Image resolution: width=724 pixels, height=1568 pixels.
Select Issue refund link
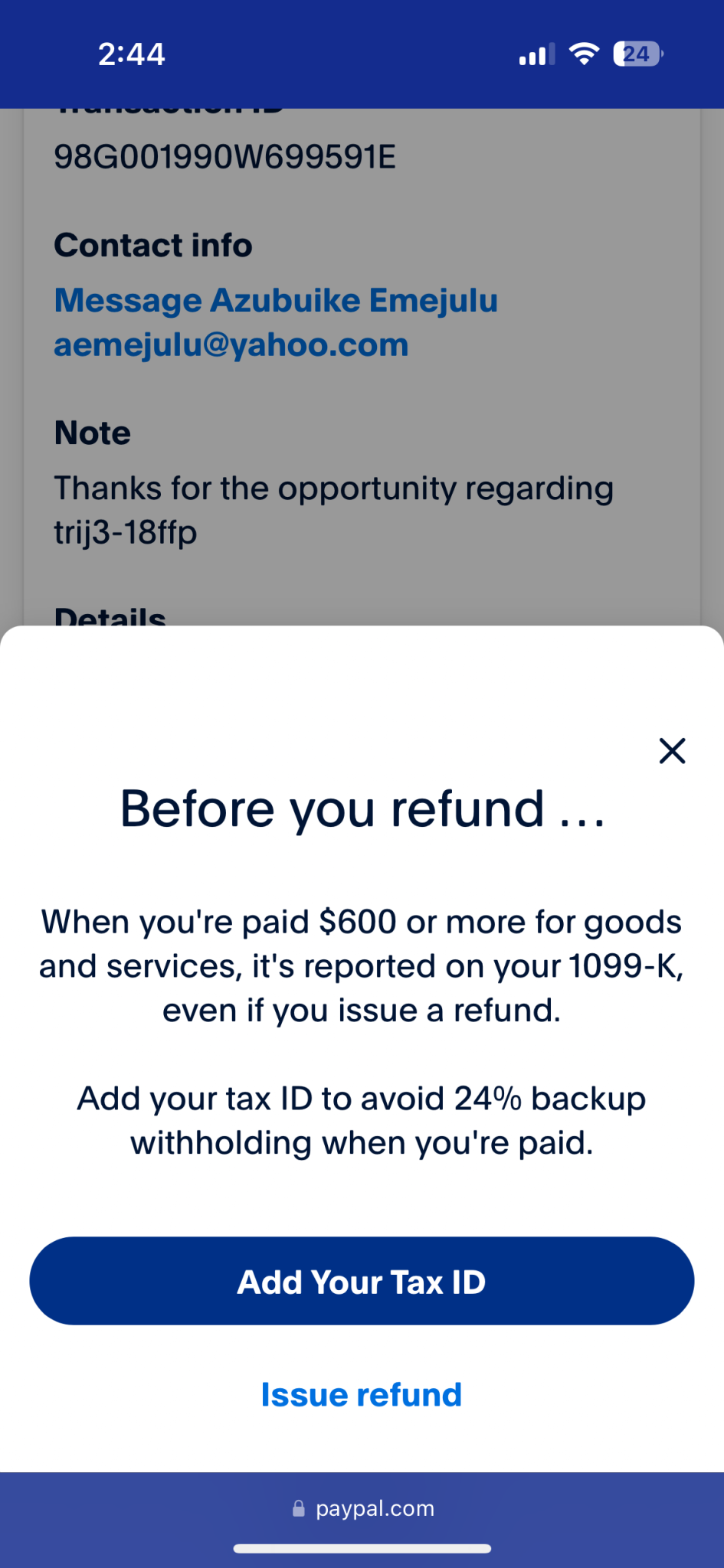362,1394
